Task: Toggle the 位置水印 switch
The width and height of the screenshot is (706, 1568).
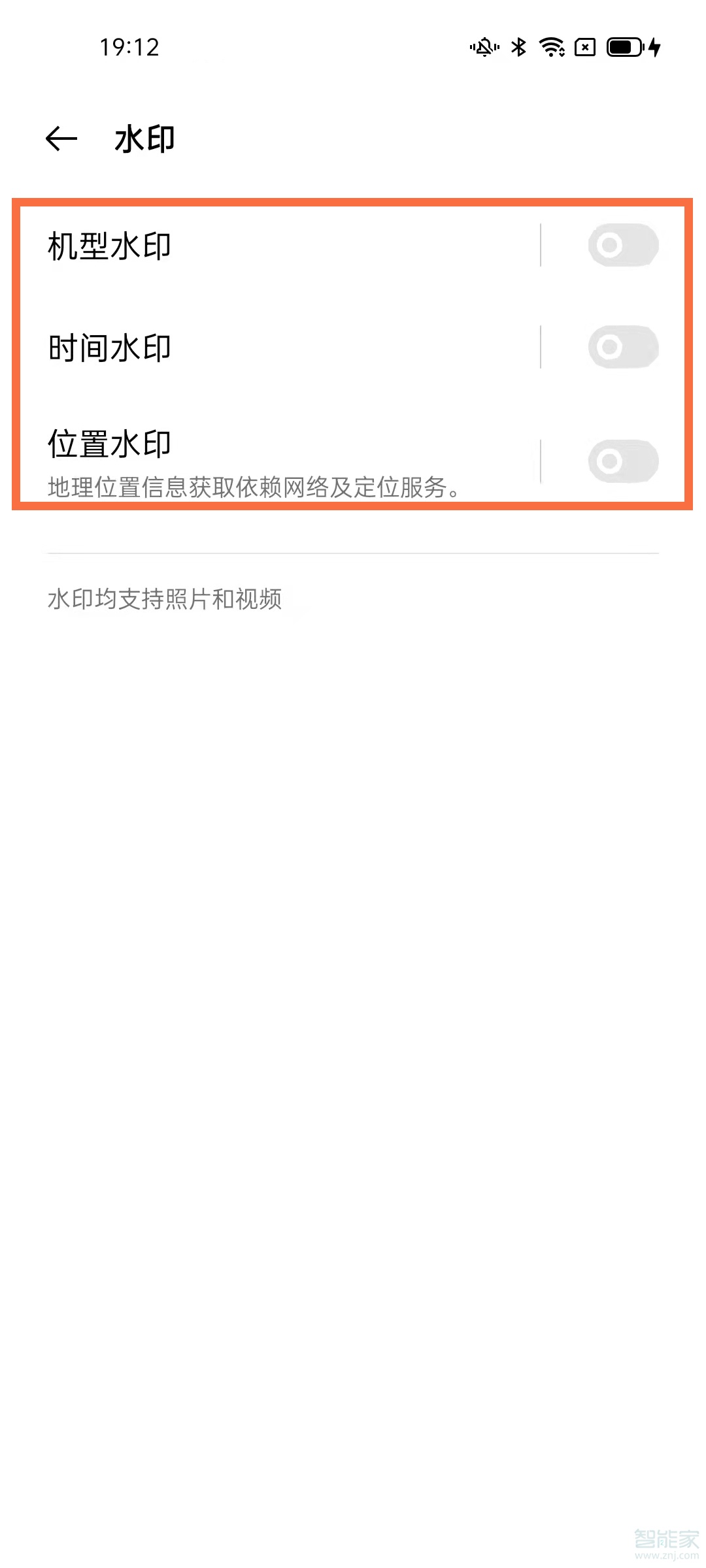Action: pos(623,461)
